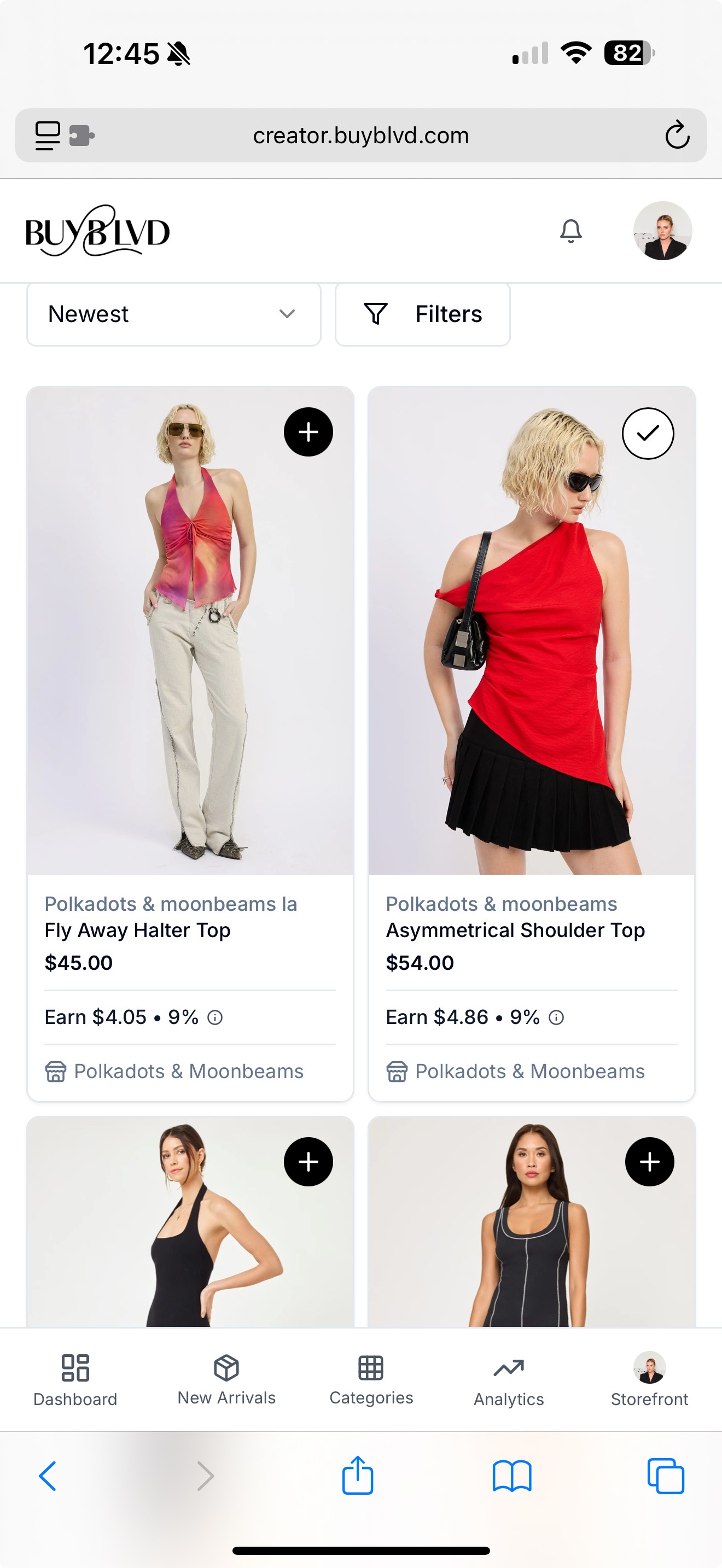The image size is (722, 1568).
Task: Reload the page in the address bar
Action: [677, 135]
